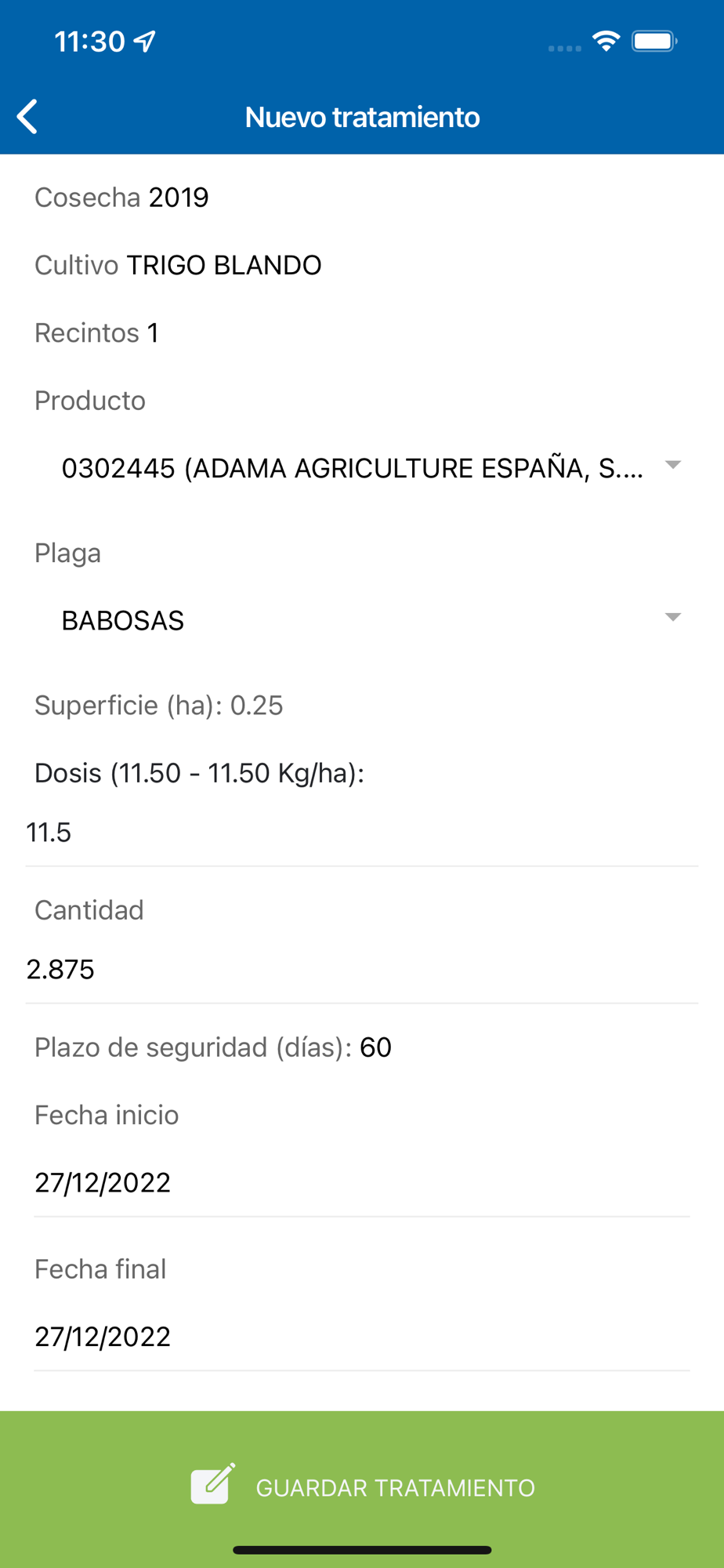Edit the Cantidad field value 2.875
Viewport: 724px width, 1568px height.
coord(360,970)
